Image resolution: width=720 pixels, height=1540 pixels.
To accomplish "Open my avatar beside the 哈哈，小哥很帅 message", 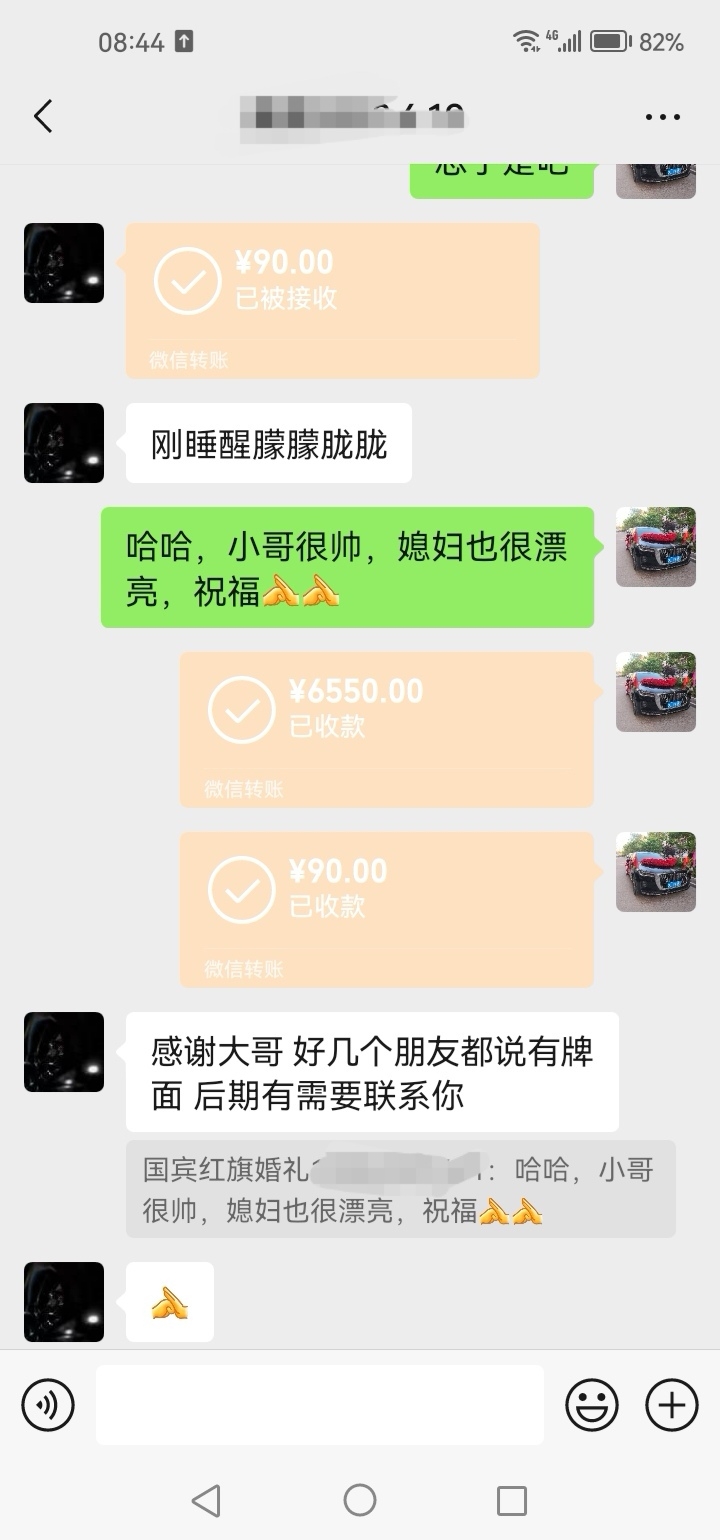I will pos(656,547).
